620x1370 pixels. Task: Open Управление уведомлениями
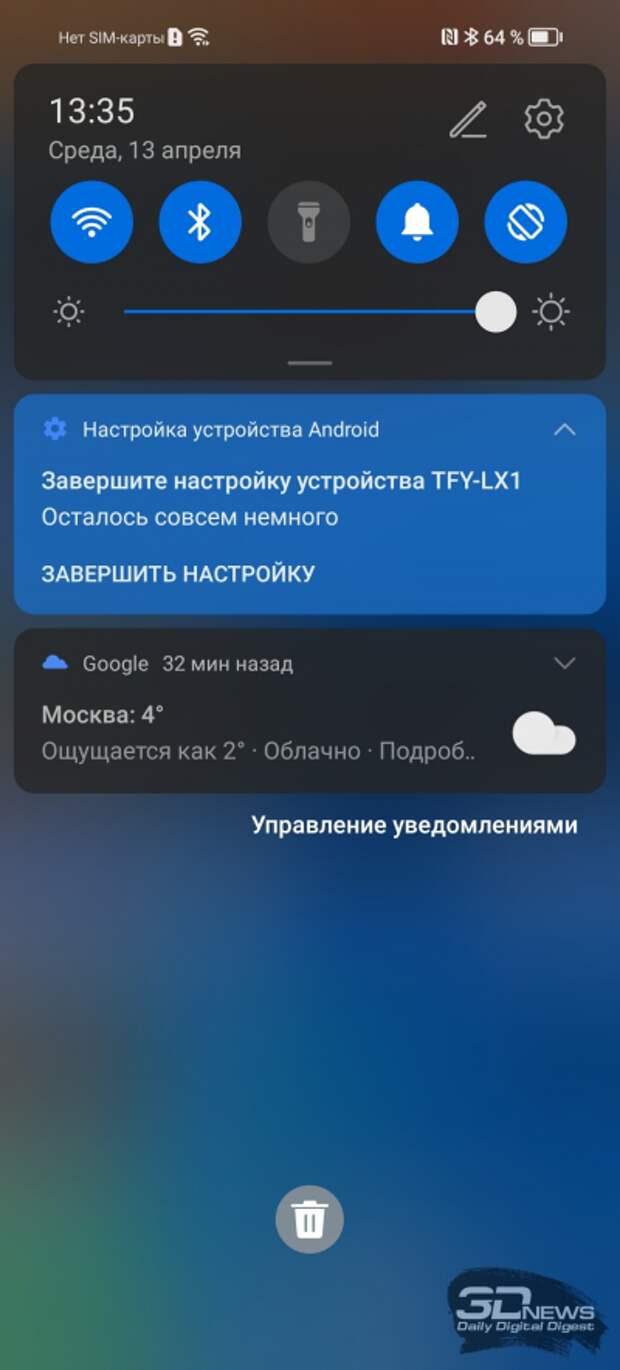(414, 825)
